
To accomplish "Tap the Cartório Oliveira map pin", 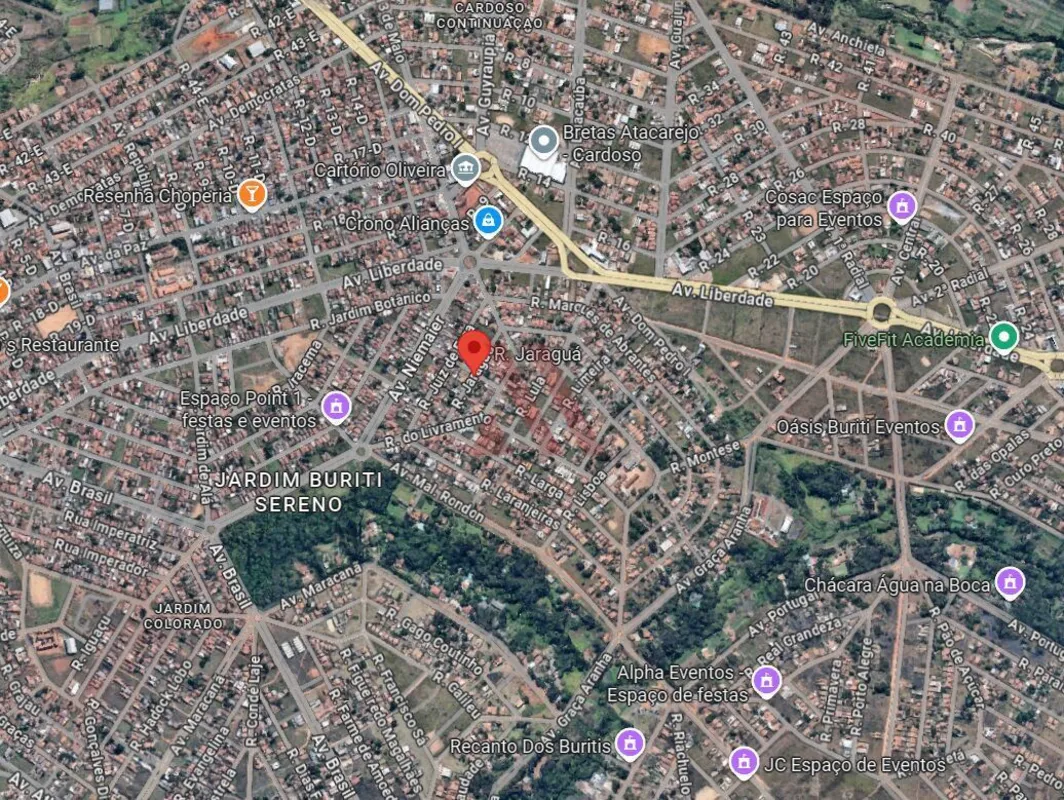I will click(465, 169).
